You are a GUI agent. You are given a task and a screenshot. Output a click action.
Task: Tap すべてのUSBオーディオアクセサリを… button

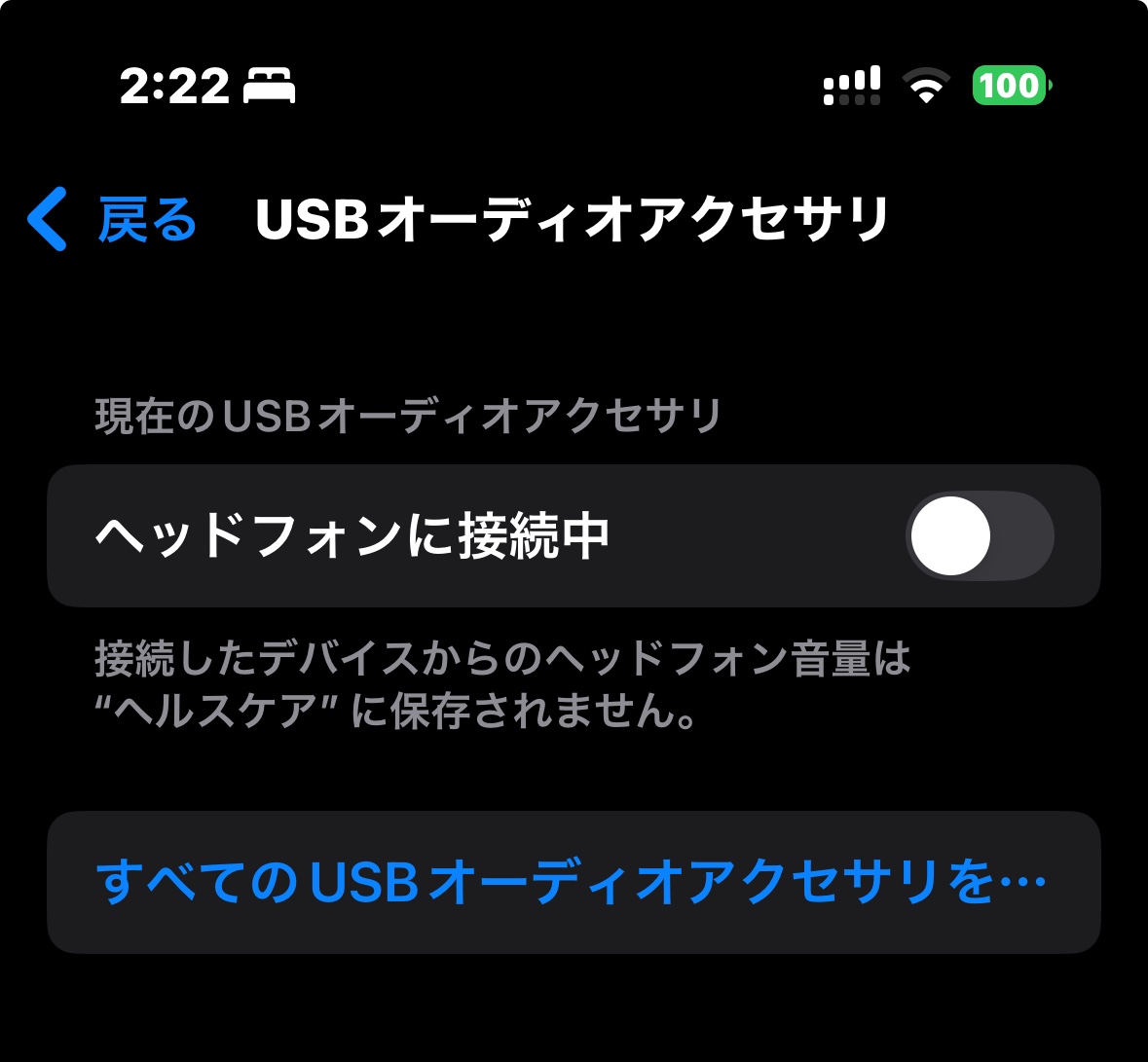[573, 882]
